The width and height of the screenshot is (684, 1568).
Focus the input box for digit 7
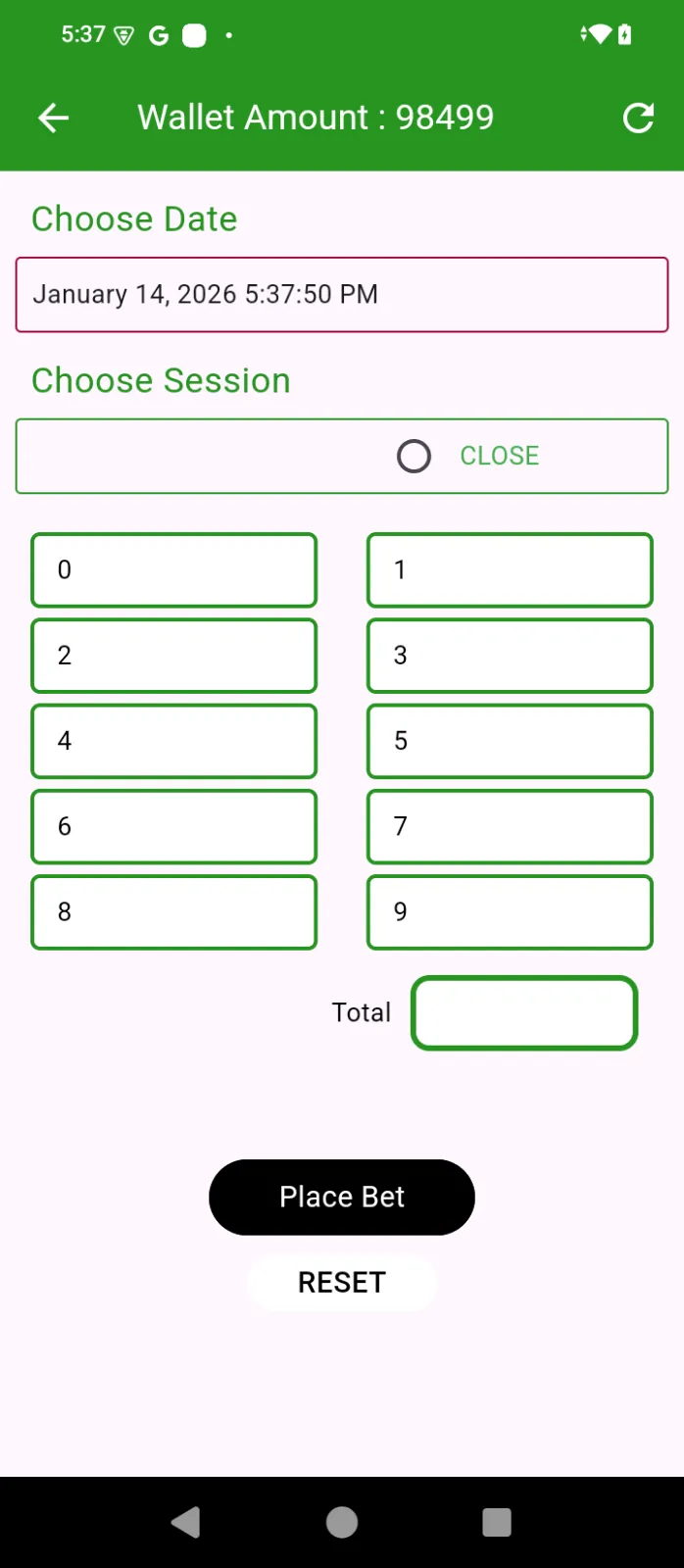tap(510, 826)
